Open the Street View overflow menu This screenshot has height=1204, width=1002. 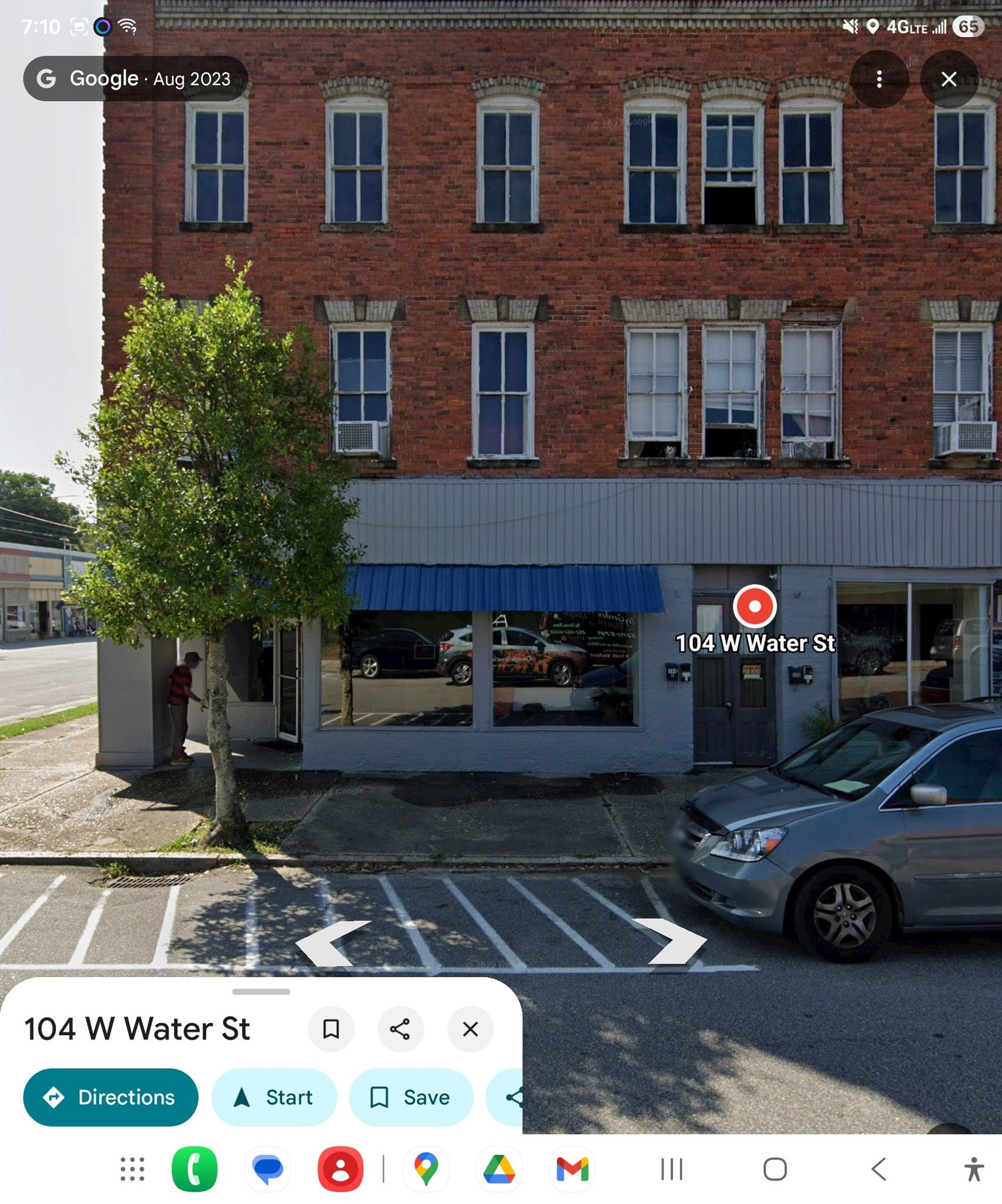coord(879,79)
